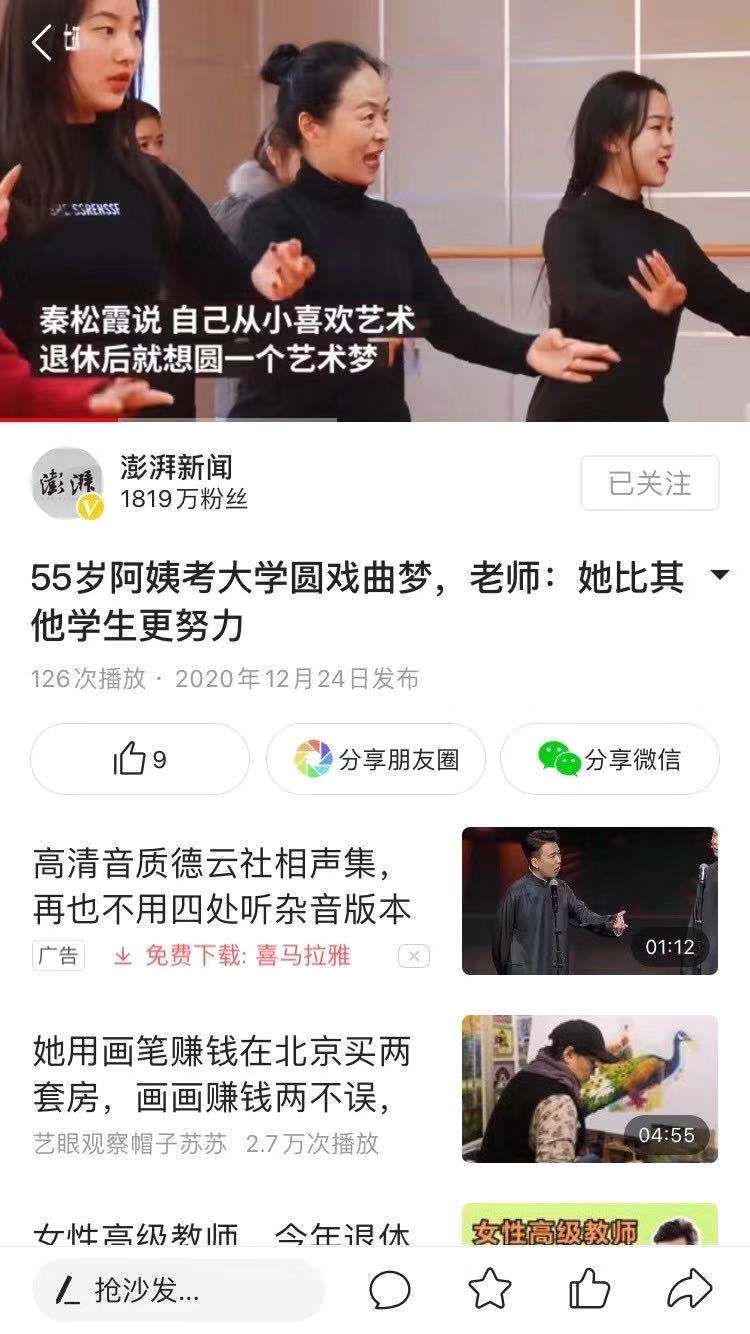Viewport: 750px width, 1334px height.
Task: Open the comments bubble icon
Action: point(390,1290)
